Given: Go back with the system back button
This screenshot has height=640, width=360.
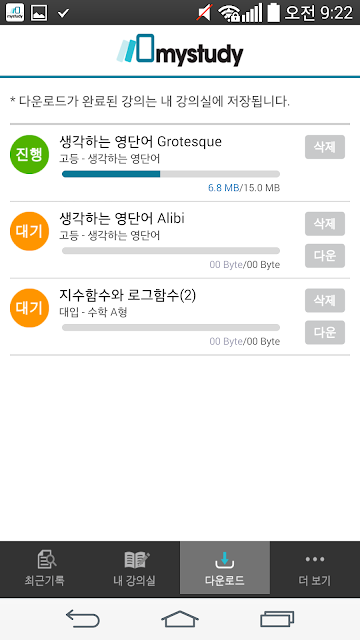Looking at the screenshot, I should click(83, 619).
